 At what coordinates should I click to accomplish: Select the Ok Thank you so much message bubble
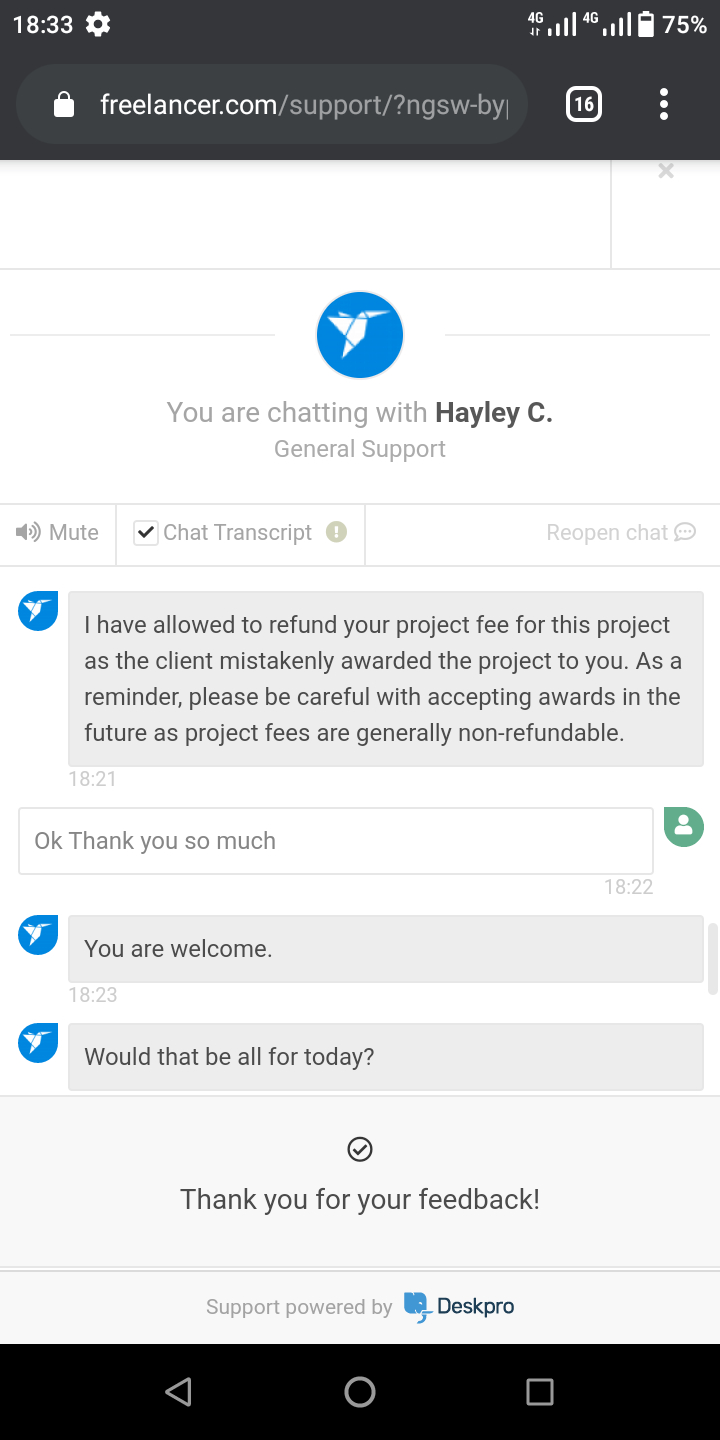tap(335, 841)
